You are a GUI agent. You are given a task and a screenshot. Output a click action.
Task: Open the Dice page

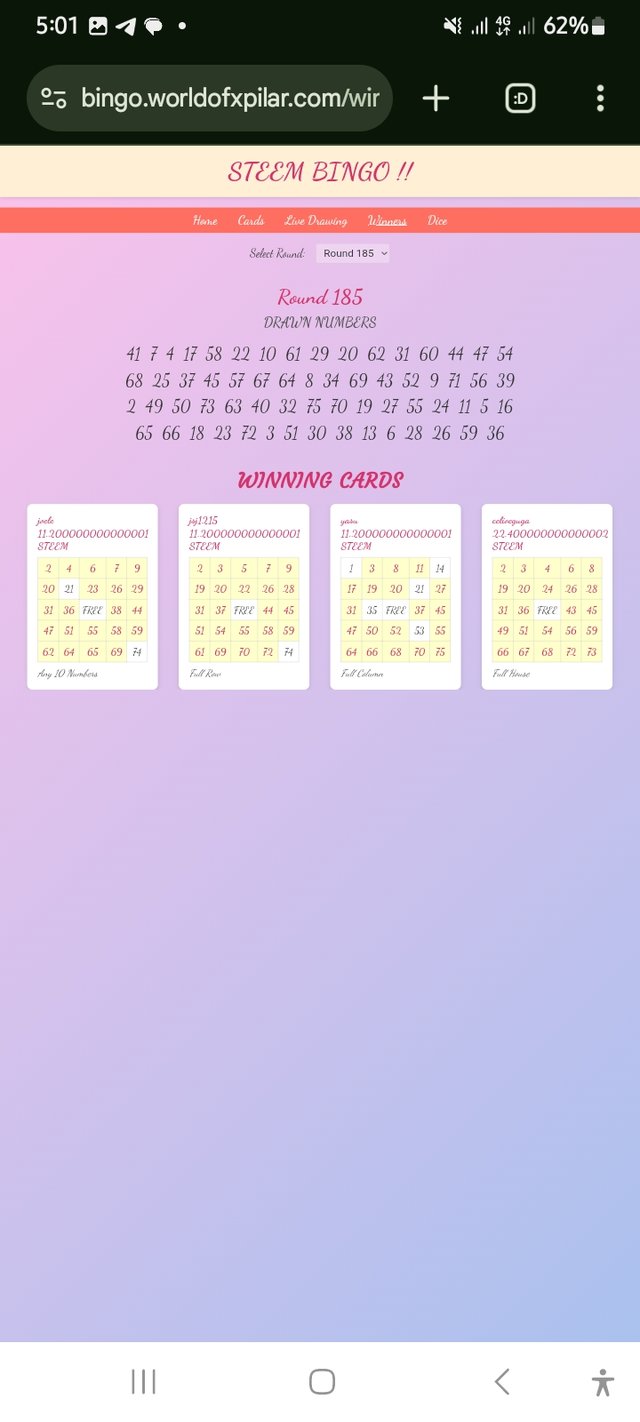point(437,220)
